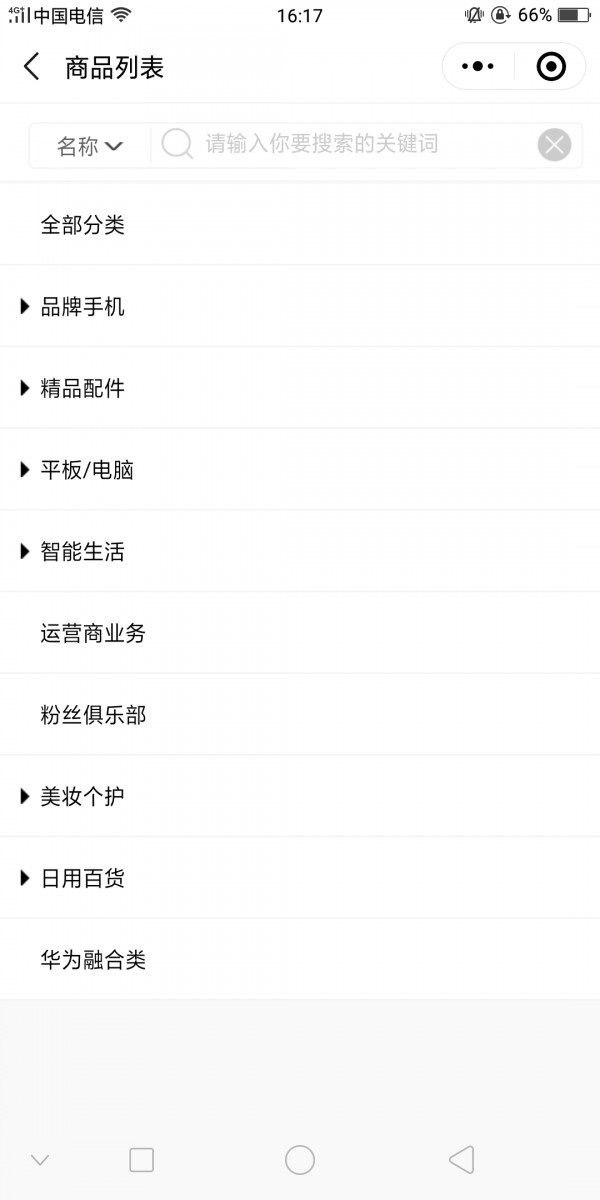Open the mini program more-options menu
This screenshot has height=1200, width=600.
477,67
